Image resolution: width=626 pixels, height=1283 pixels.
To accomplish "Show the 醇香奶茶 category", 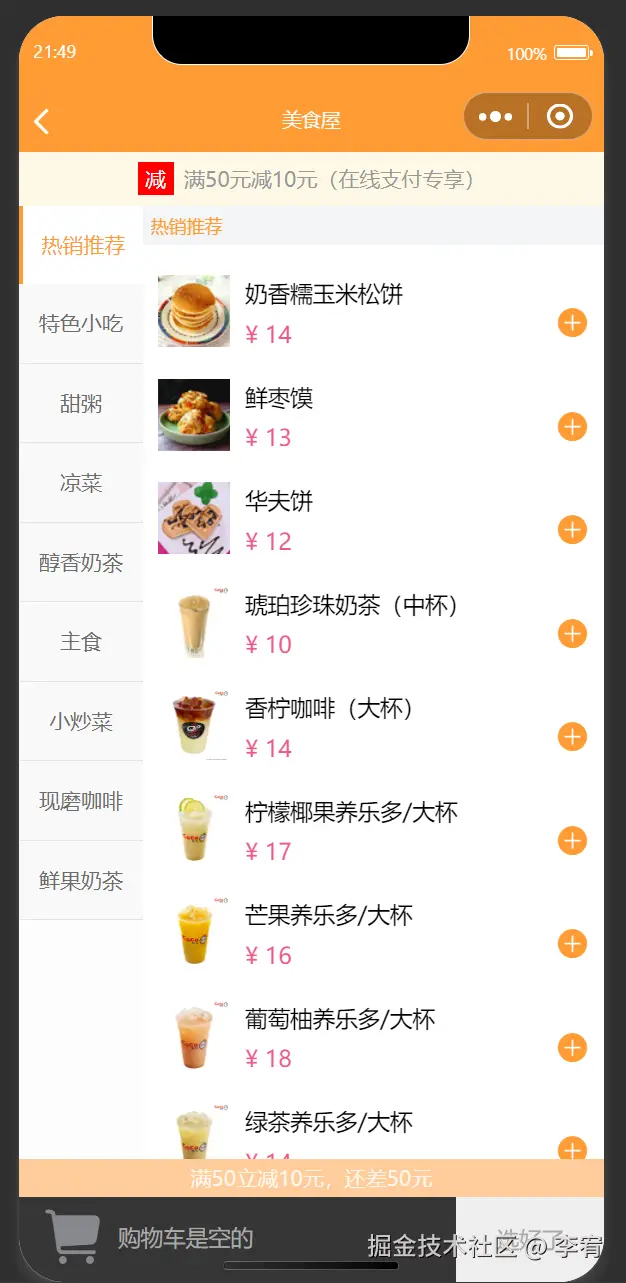I will (81, 563).
